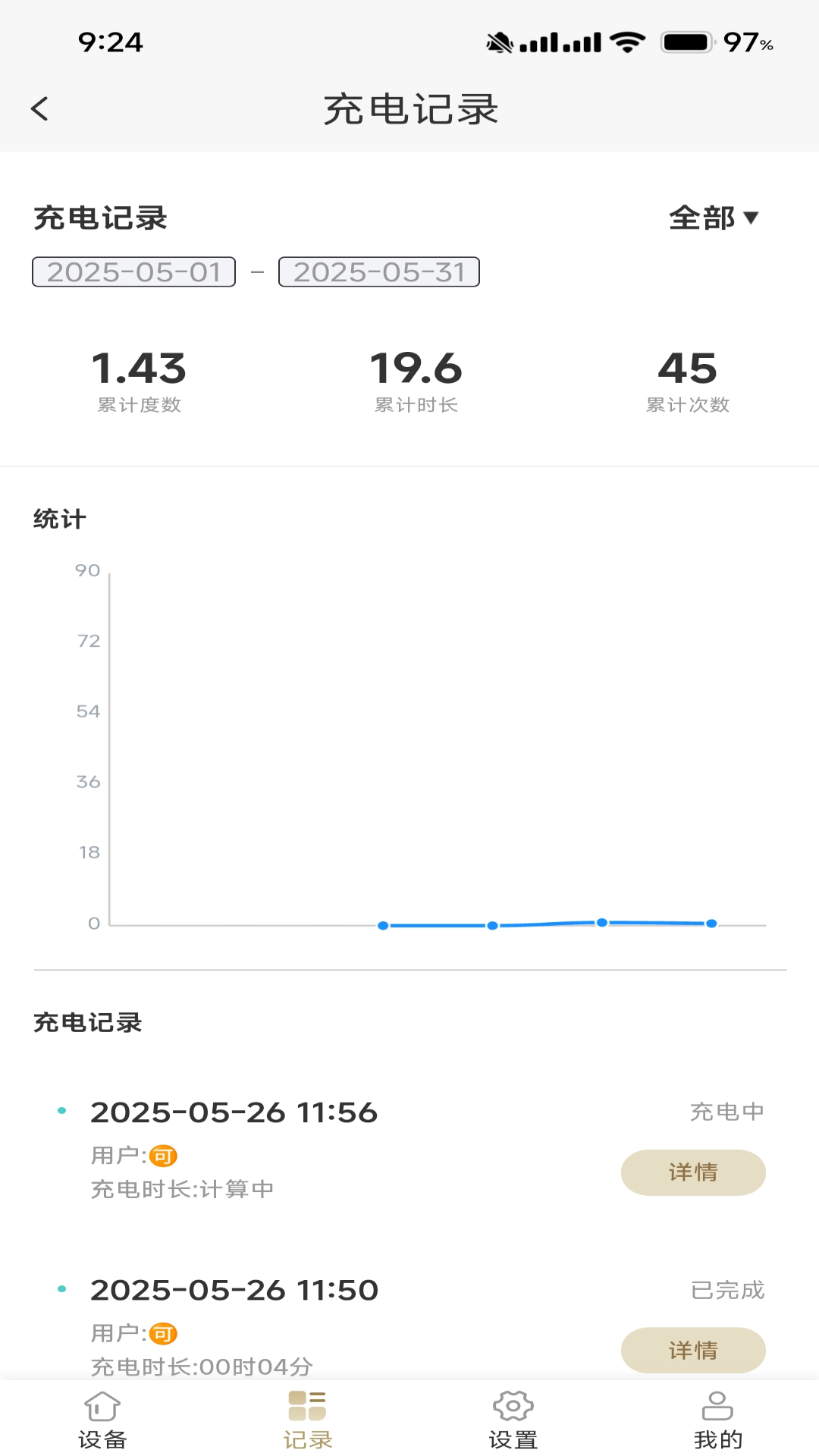View 详情 for the 11:56 charging record
Viewport: 819px width, 1456px height.
[x=692, y=1172]
